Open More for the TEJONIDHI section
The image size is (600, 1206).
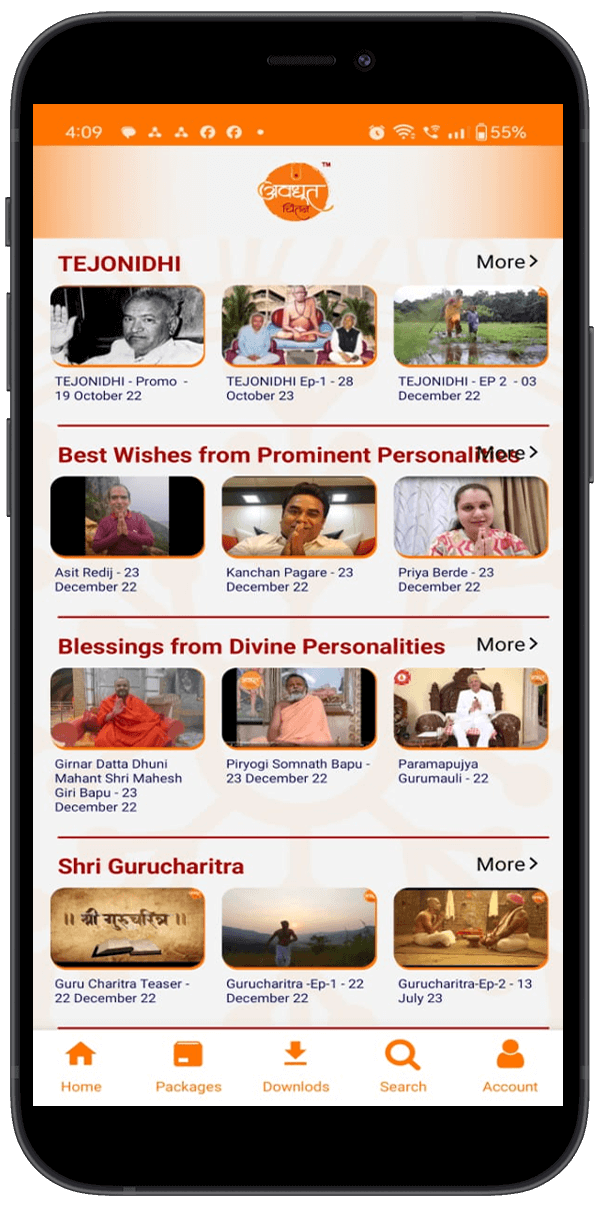[507, 262]
